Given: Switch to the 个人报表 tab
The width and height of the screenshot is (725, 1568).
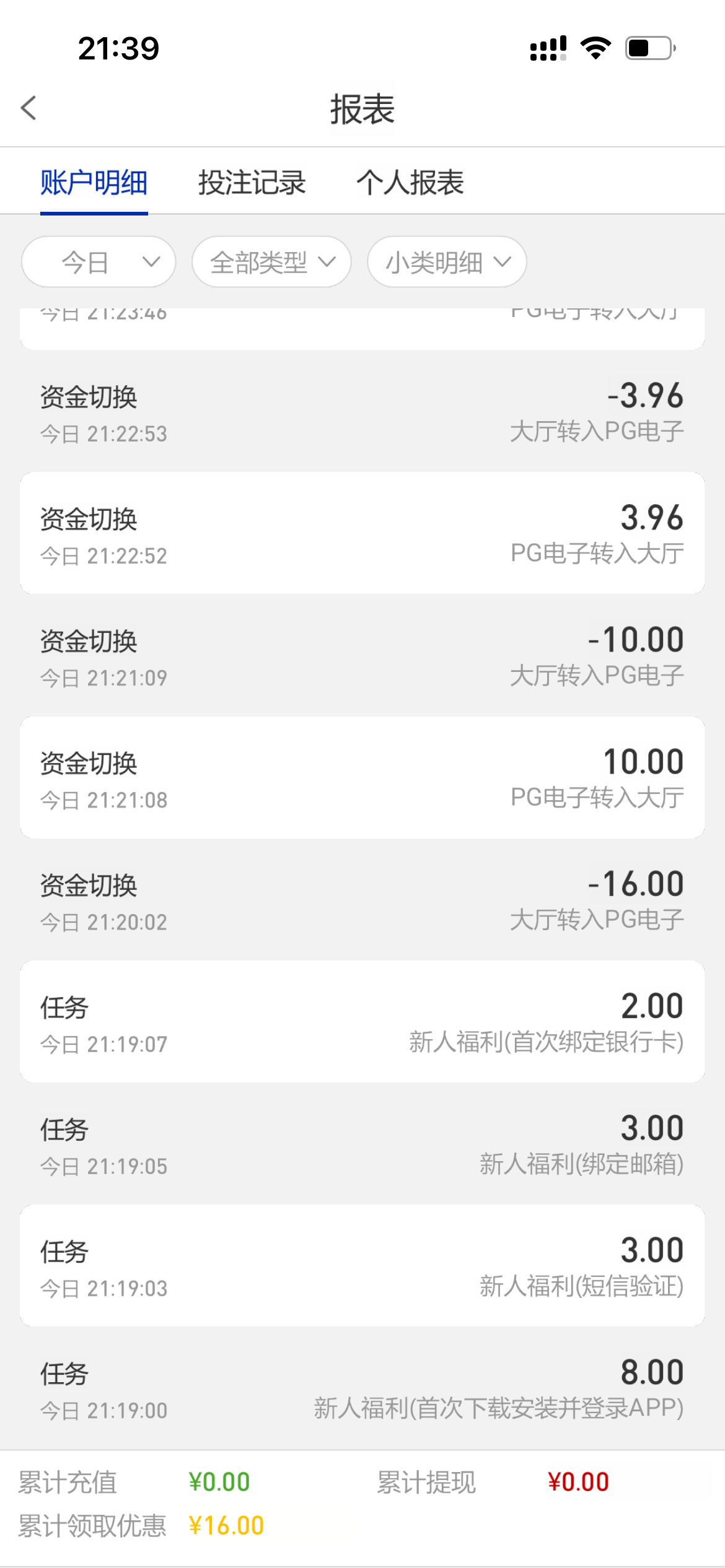Looking at the screenshot, I should click(x=410, y=183).
